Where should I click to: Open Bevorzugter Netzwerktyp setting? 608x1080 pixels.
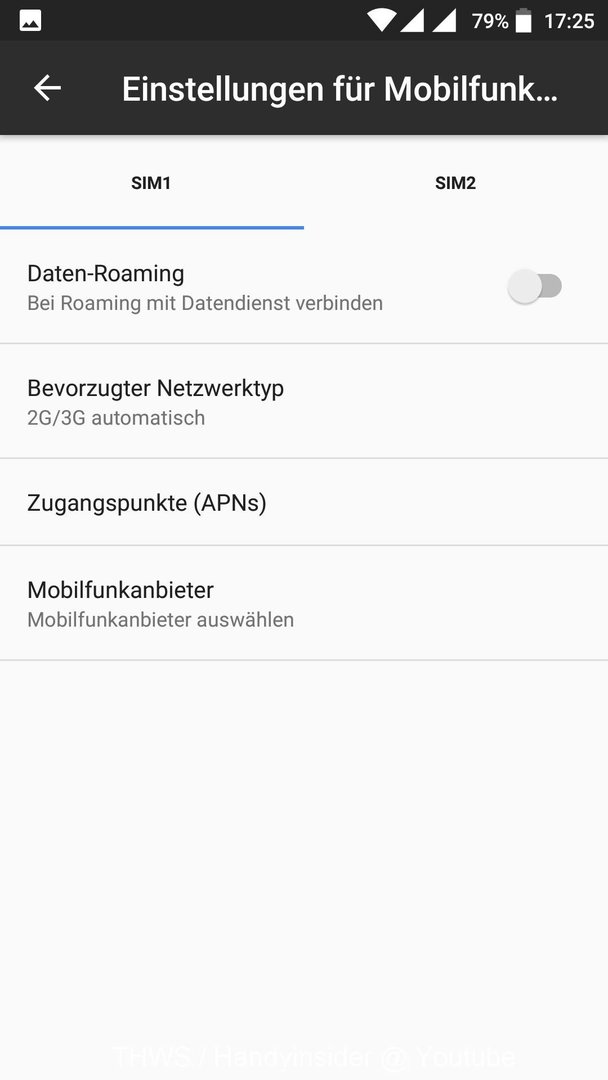click(x=304, y=402)
